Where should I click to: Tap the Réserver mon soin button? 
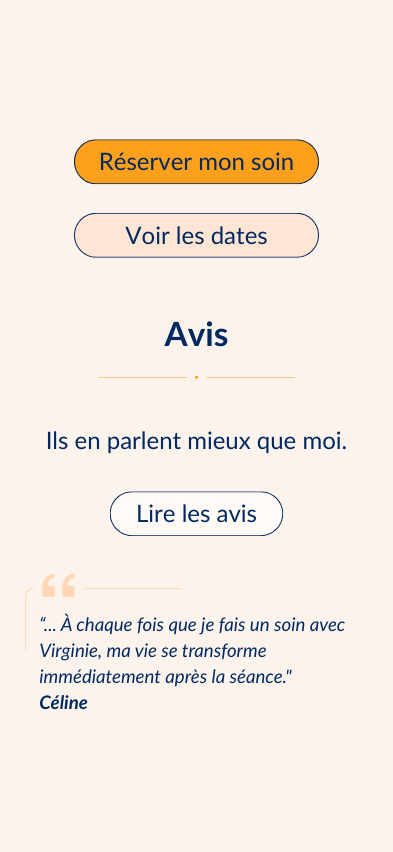pos(196,162)
